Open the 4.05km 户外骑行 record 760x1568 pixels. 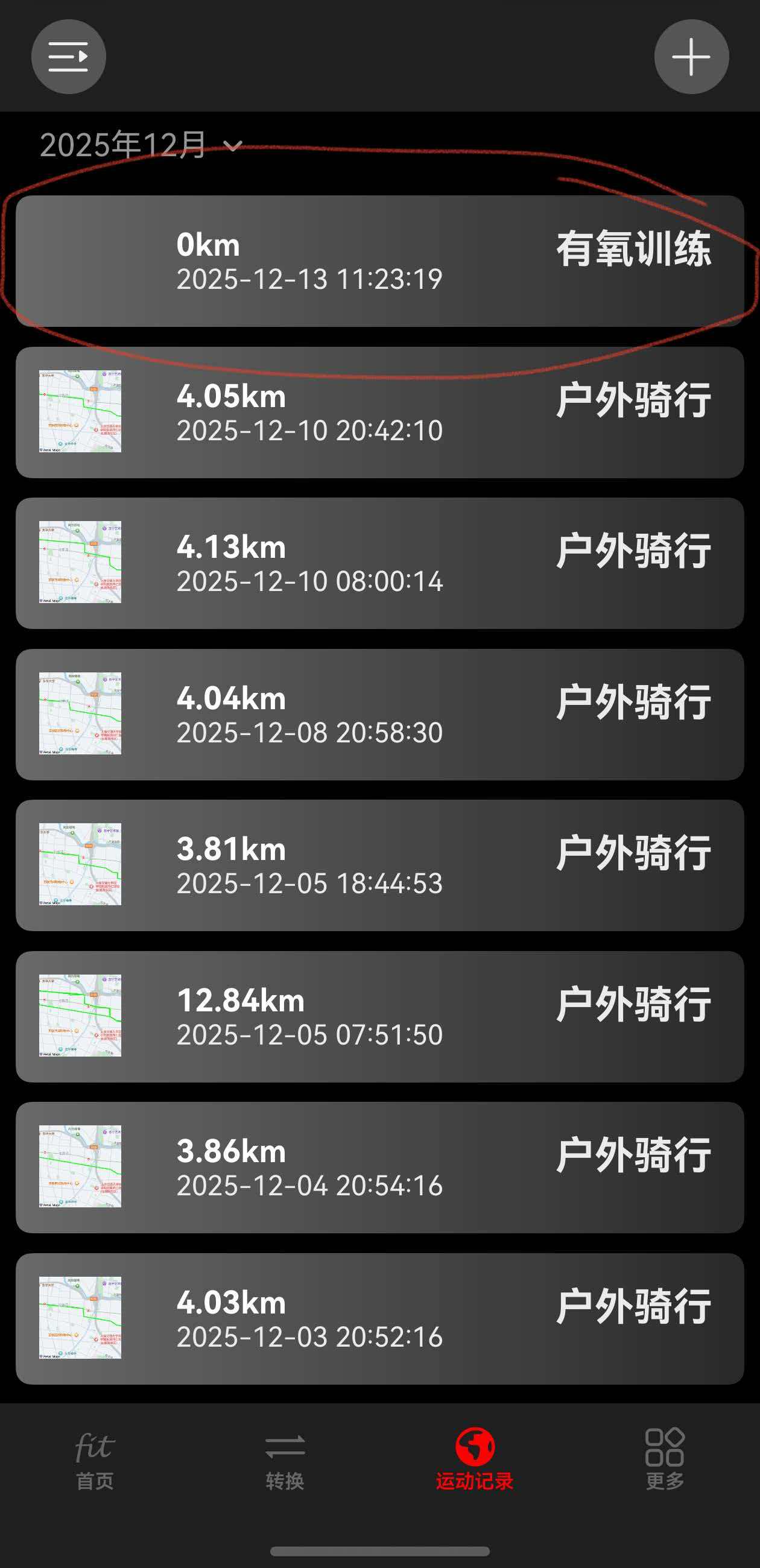click(x=379, y=412)
